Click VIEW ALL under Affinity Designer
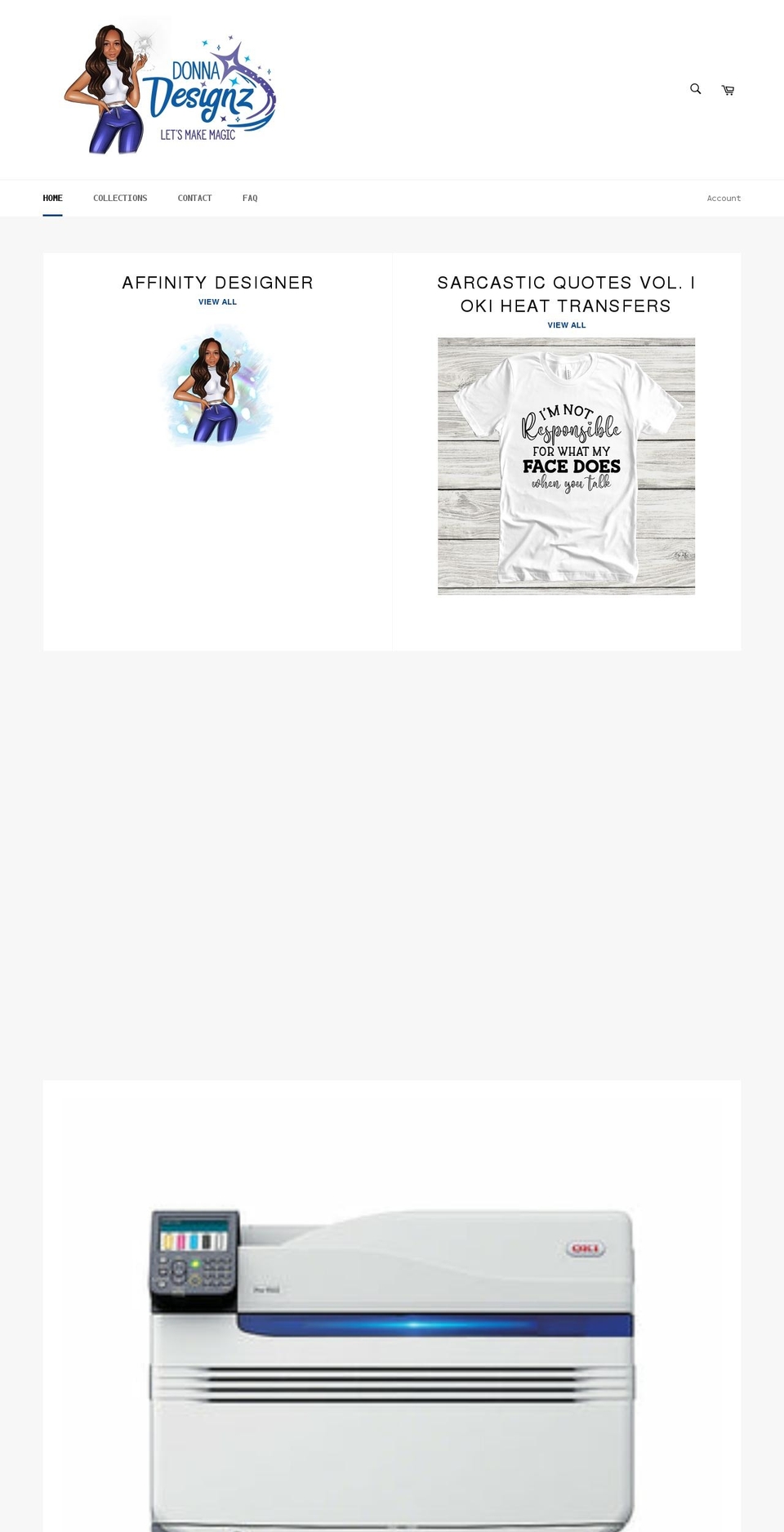 coord(217,301)
